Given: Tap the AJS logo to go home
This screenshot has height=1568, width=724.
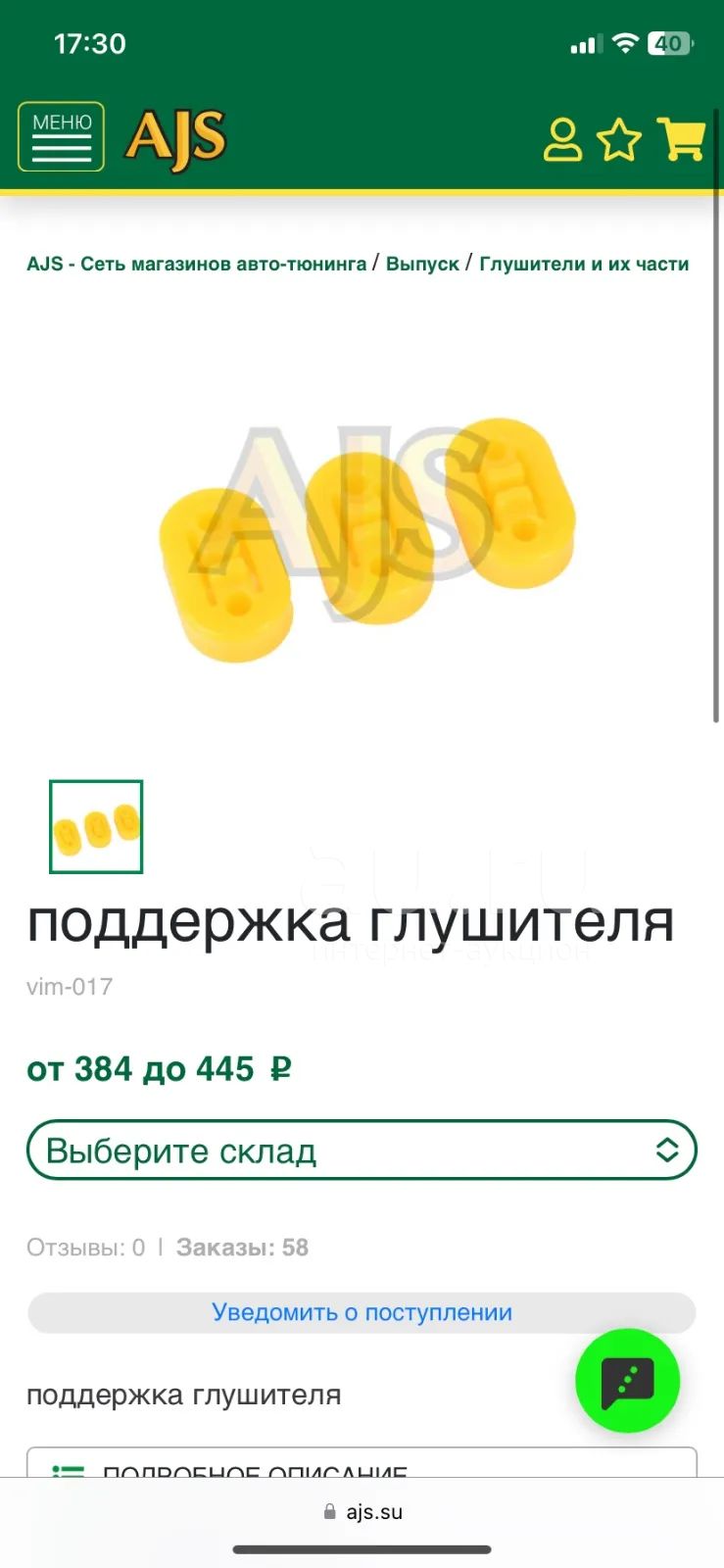Looking at the screenshot, I should pos(176,137).
